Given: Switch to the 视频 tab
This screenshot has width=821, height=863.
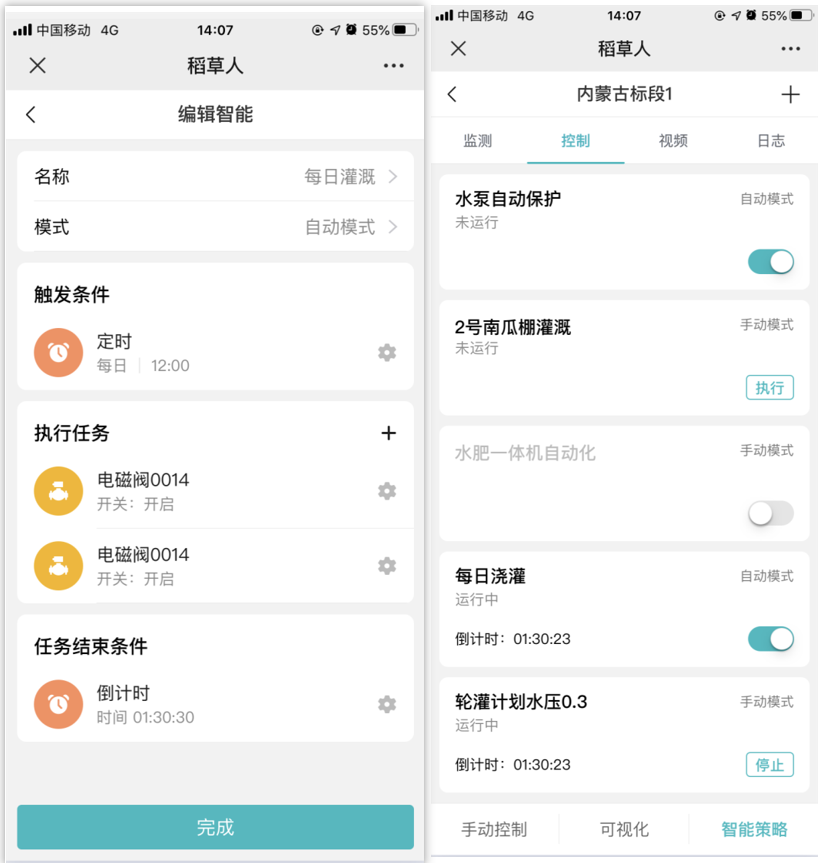Looking at the screenshot, I should coord(673,141).
